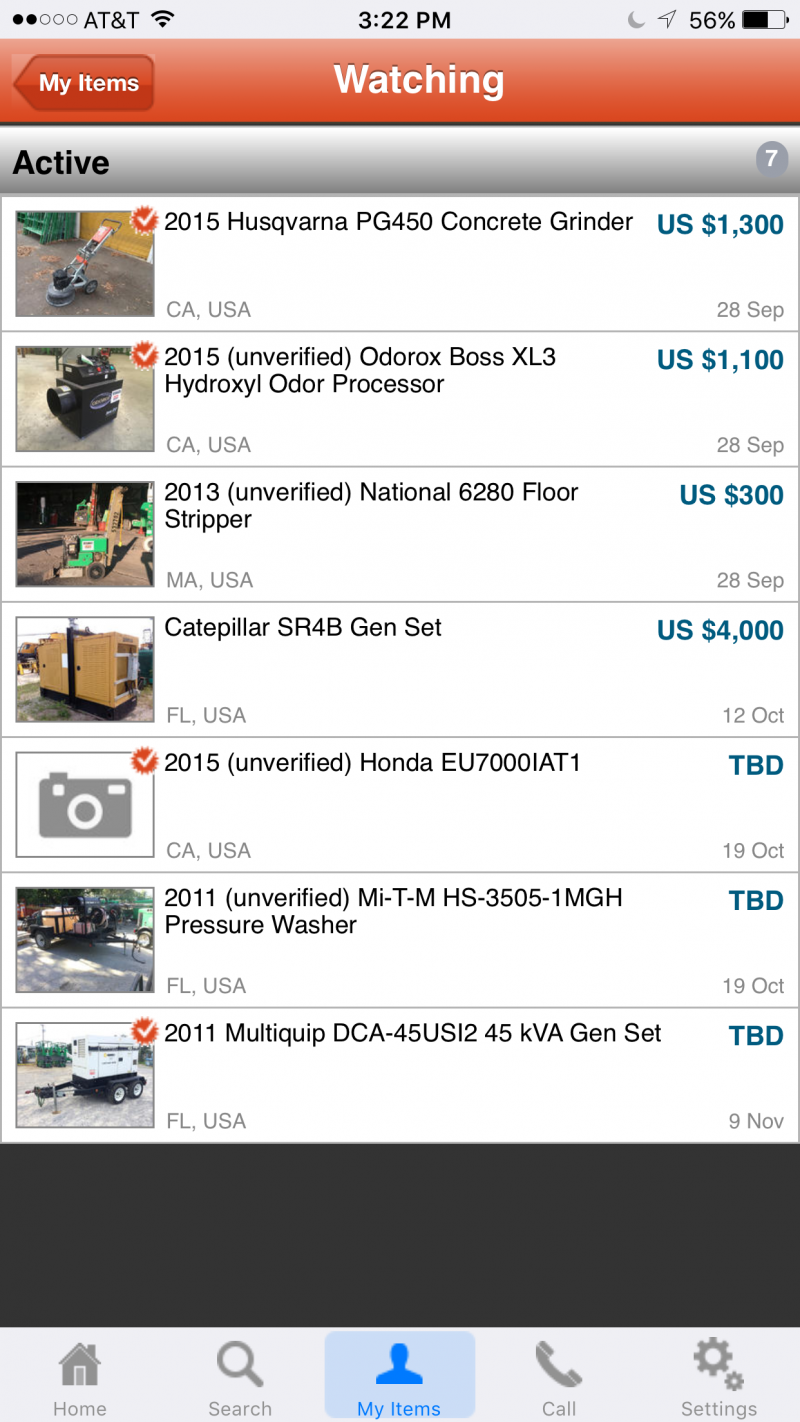Select the National 6280 Floor Stripper item
Viewport: 800px width, 1422px height.
400,535
